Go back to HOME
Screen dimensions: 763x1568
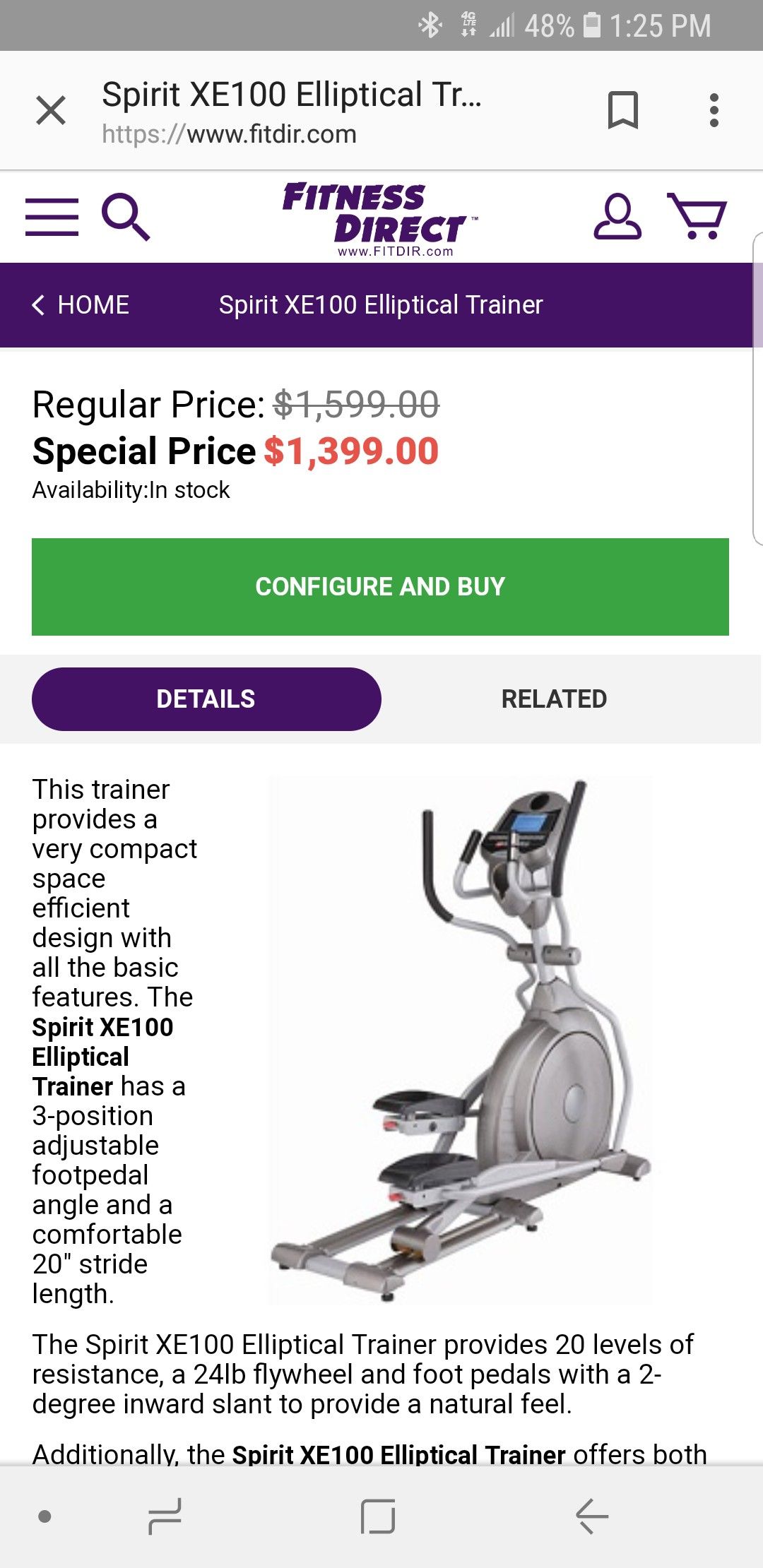[x=81, y=305]
